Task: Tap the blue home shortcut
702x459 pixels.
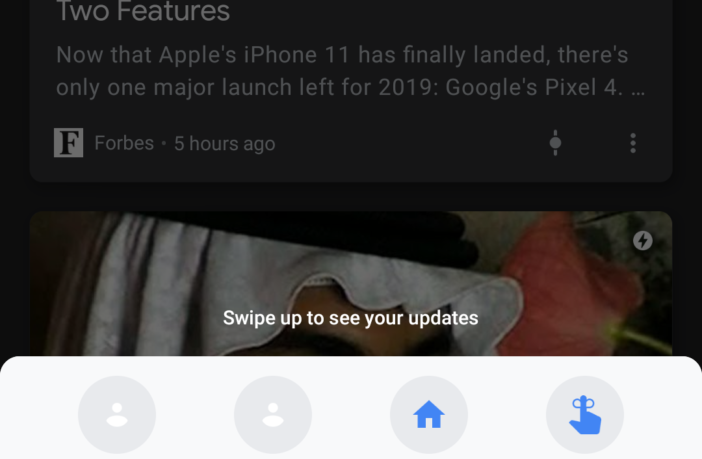Action: click(x=429, y=415)
